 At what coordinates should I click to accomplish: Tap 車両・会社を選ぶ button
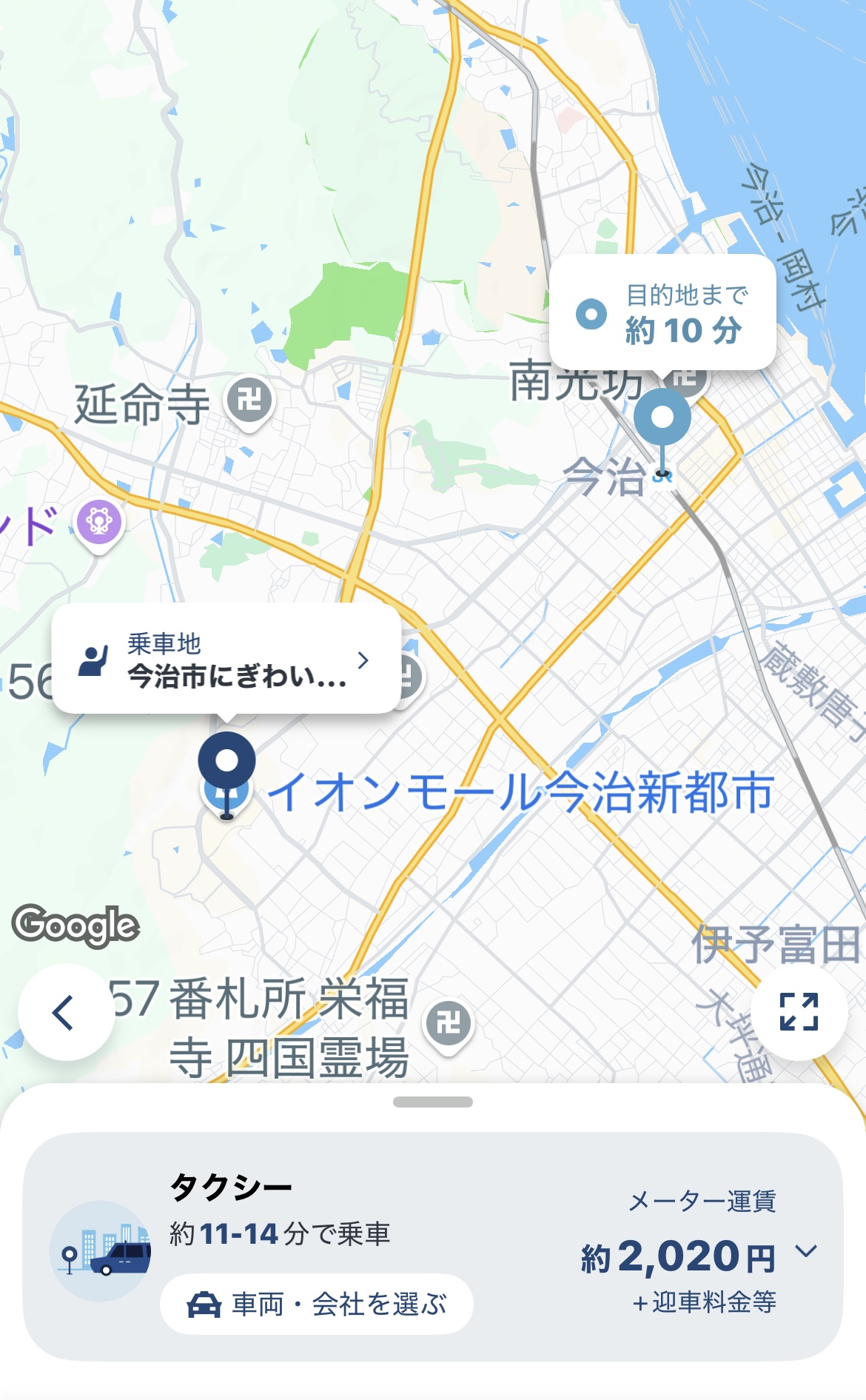pos(317,1304)
